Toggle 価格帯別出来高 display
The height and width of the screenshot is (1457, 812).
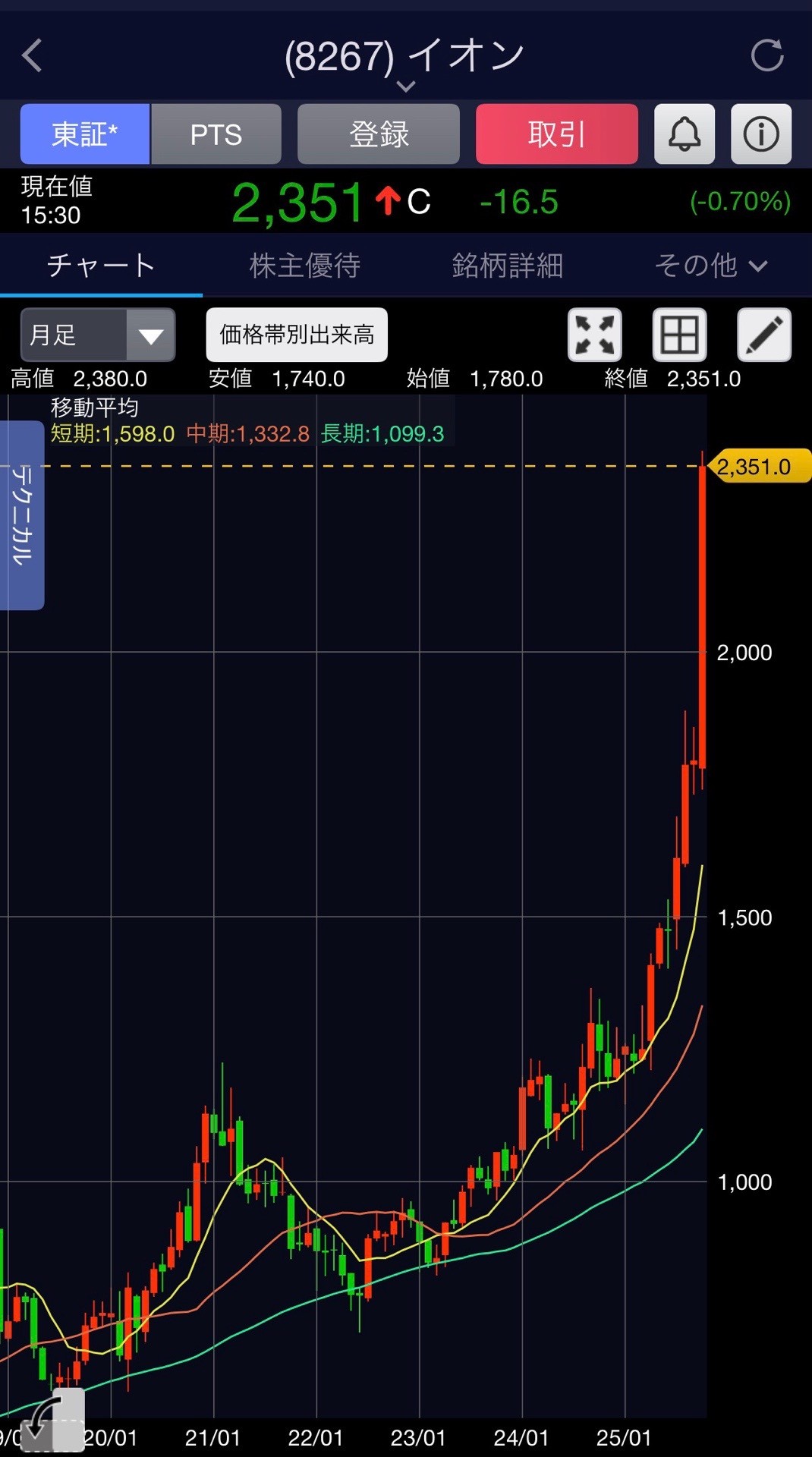297,335
